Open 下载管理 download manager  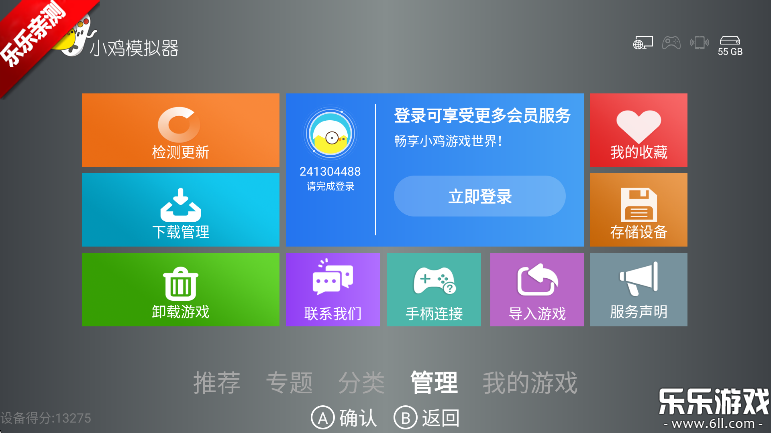(x=180, y=210)
